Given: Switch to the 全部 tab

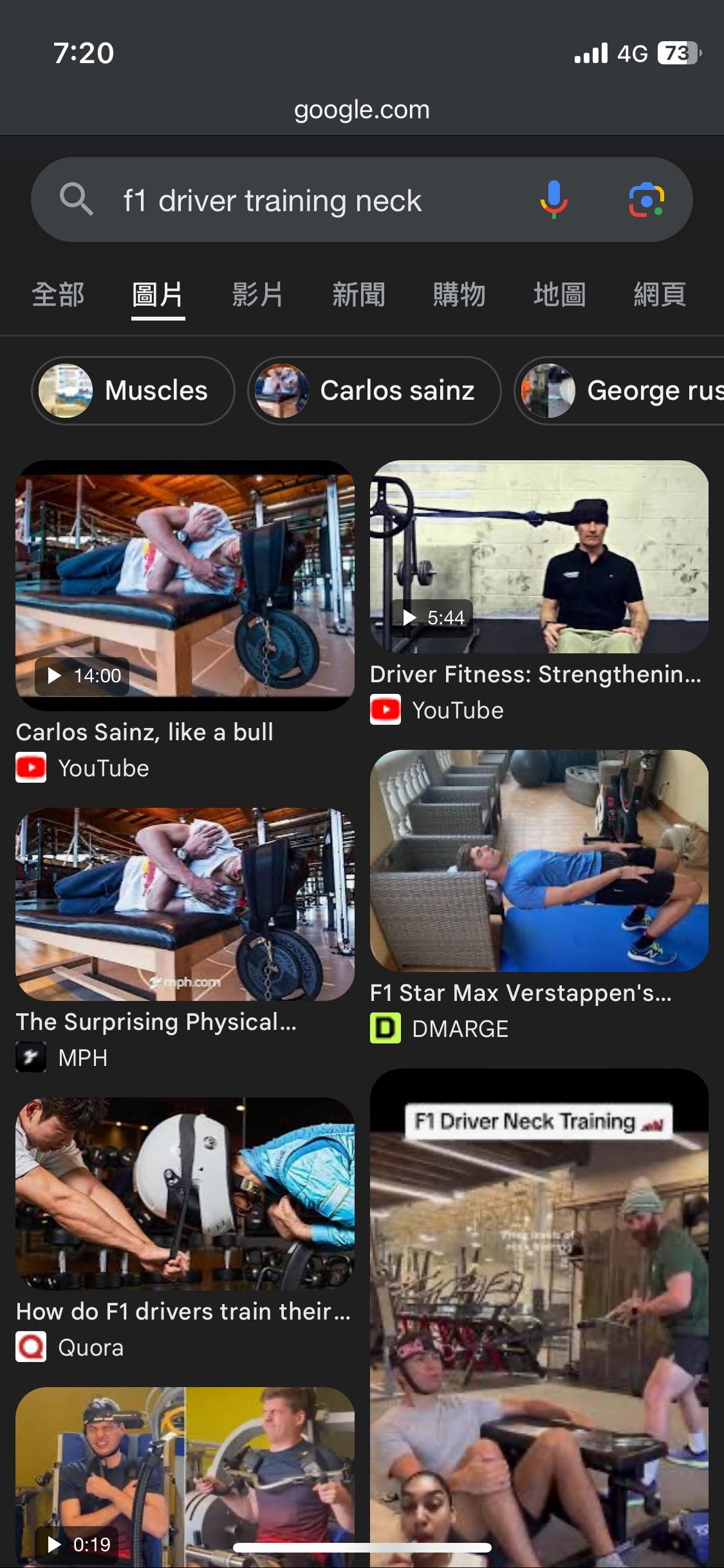Looking at the screenshot, I should click(58, 295).
